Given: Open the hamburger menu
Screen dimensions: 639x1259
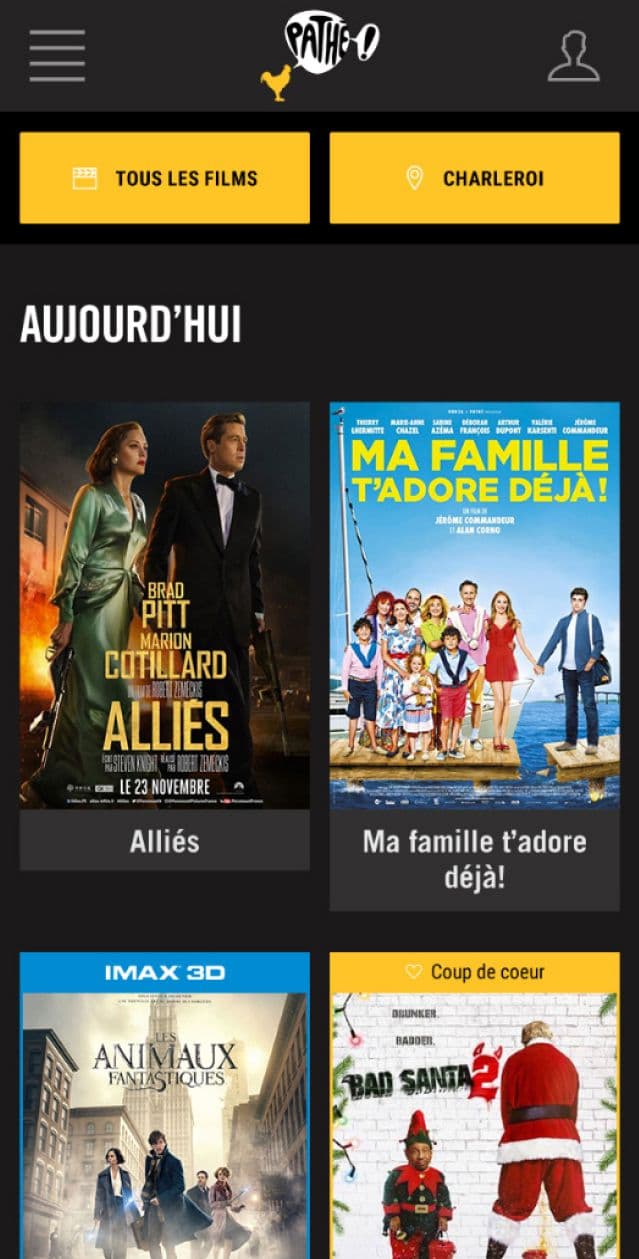Looking at the screenshot, I should point(57,56).
